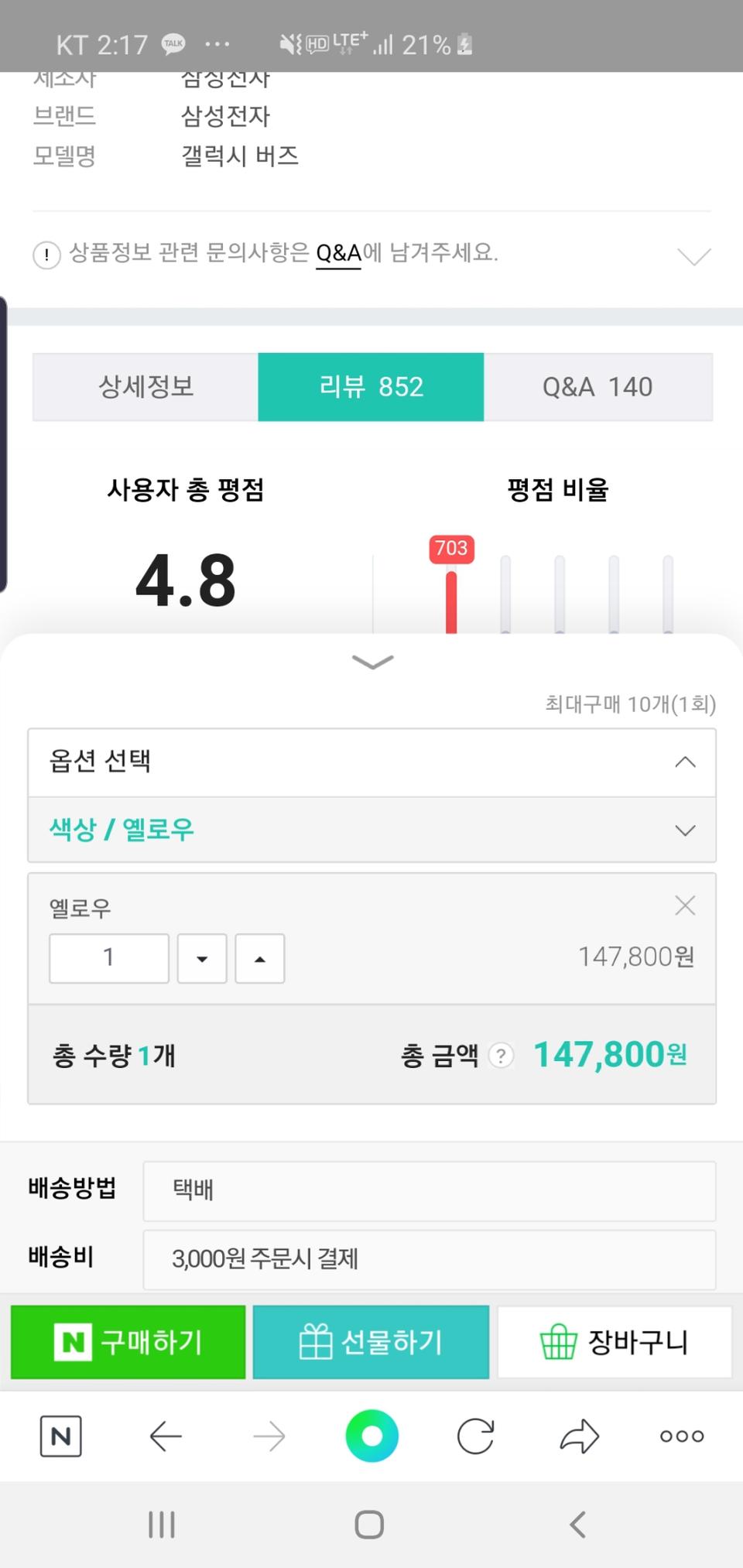Open the Q&A 140 tab
Viewport: 743px width, 1568px height.
coord(598,387)
